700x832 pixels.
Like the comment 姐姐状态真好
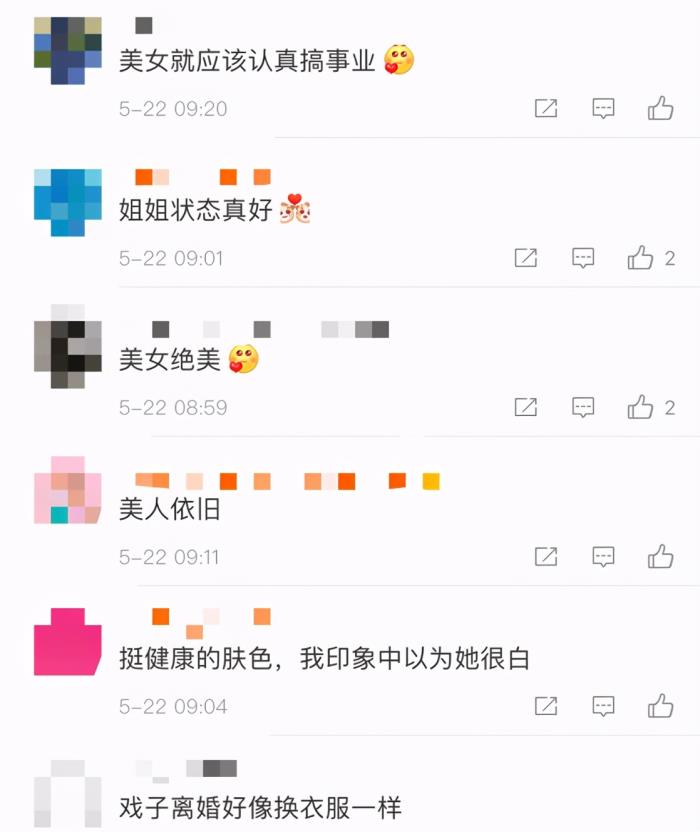pos(640,259)
